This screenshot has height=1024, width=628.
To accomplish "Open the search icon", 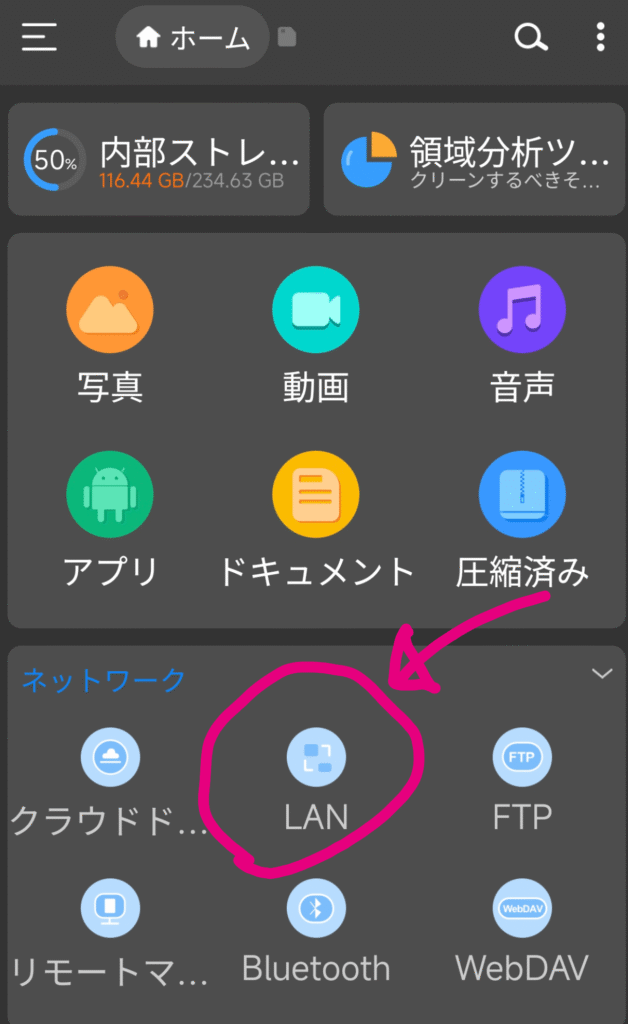I will pyautogui.click(x=531, y=37).
